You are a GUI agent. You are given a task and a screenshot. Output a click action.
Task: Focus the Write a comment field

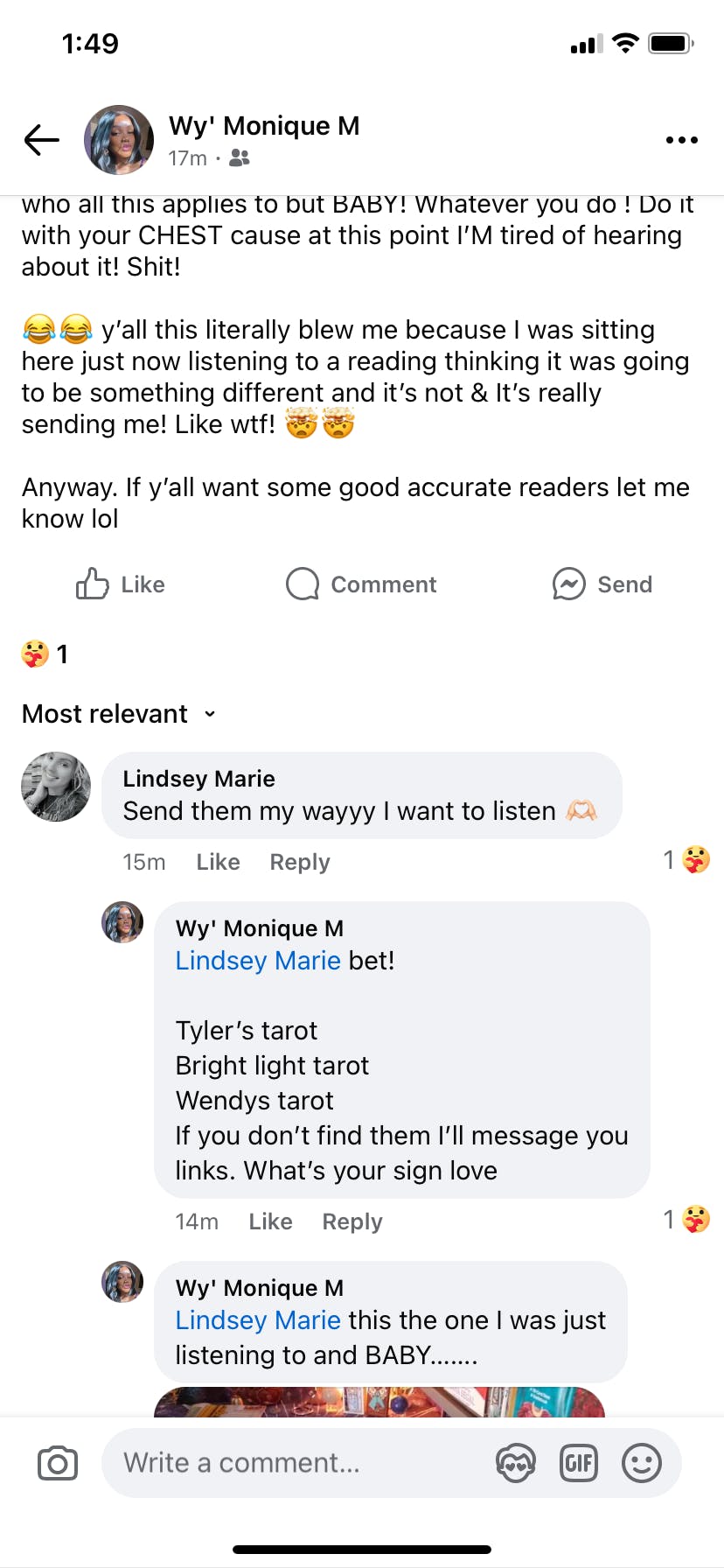pos(297,1463)
